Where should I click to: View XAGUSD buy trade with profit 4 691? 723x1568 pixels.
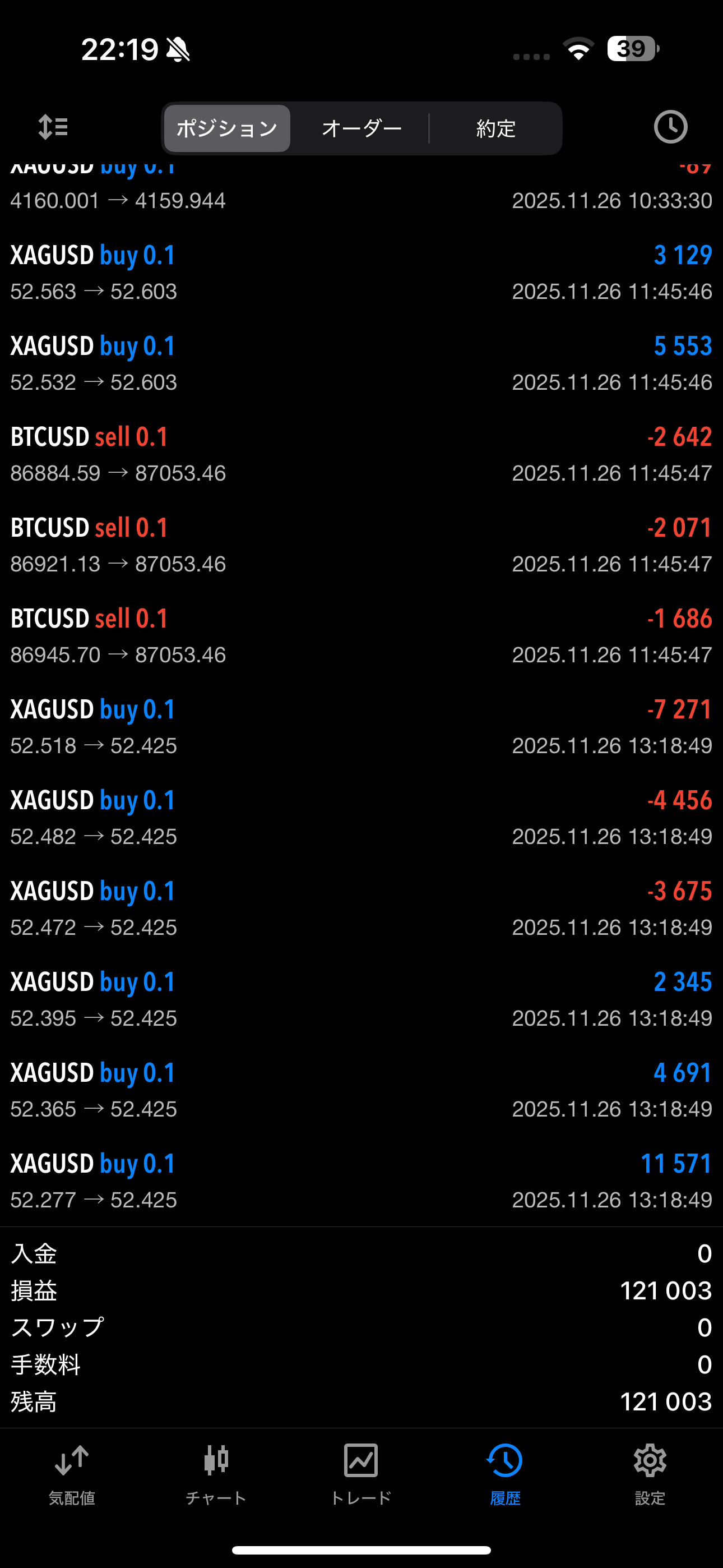(x=361, y=1090)
